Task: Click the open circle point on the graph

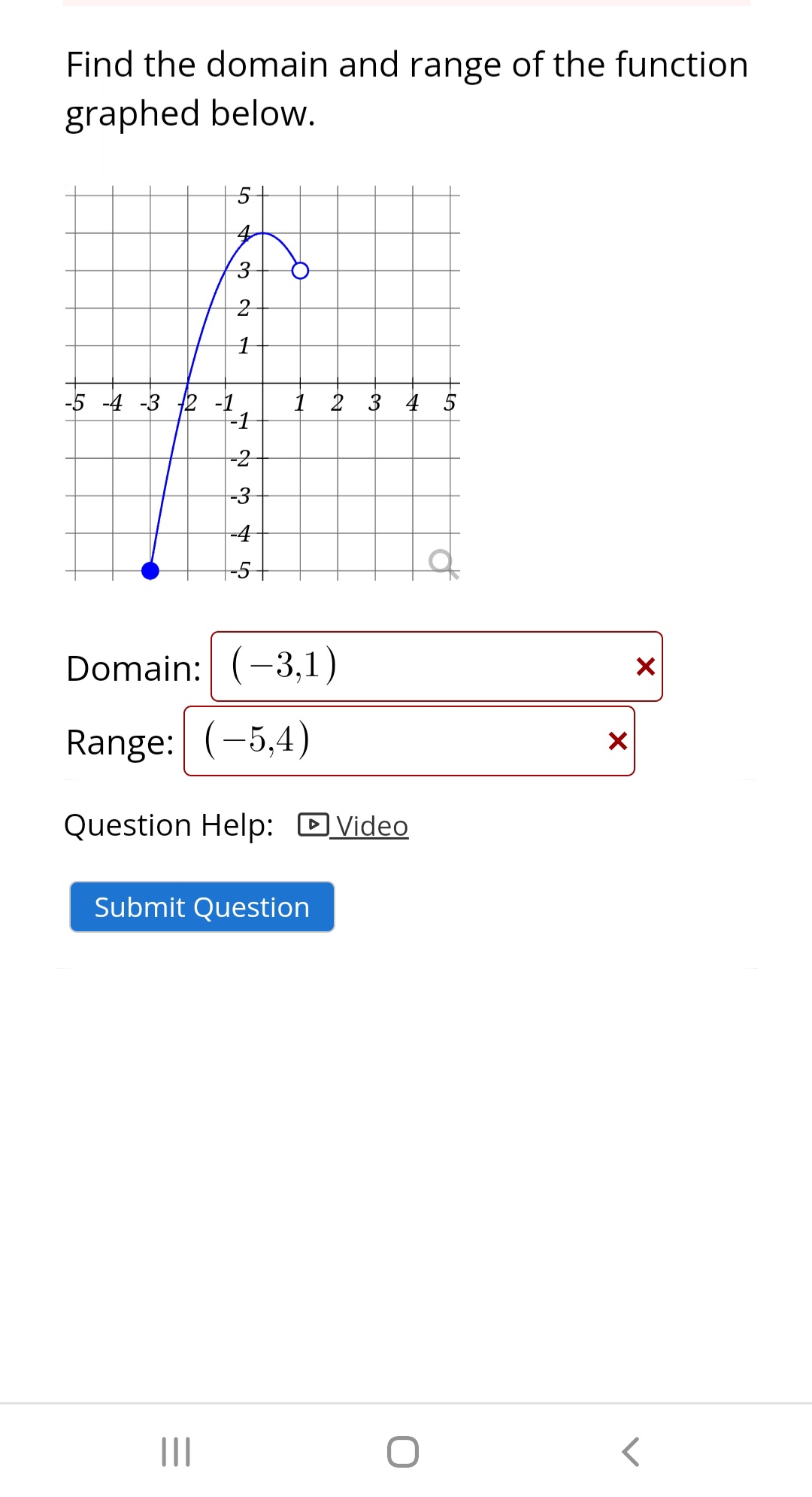Action: (x=299, y=271)
